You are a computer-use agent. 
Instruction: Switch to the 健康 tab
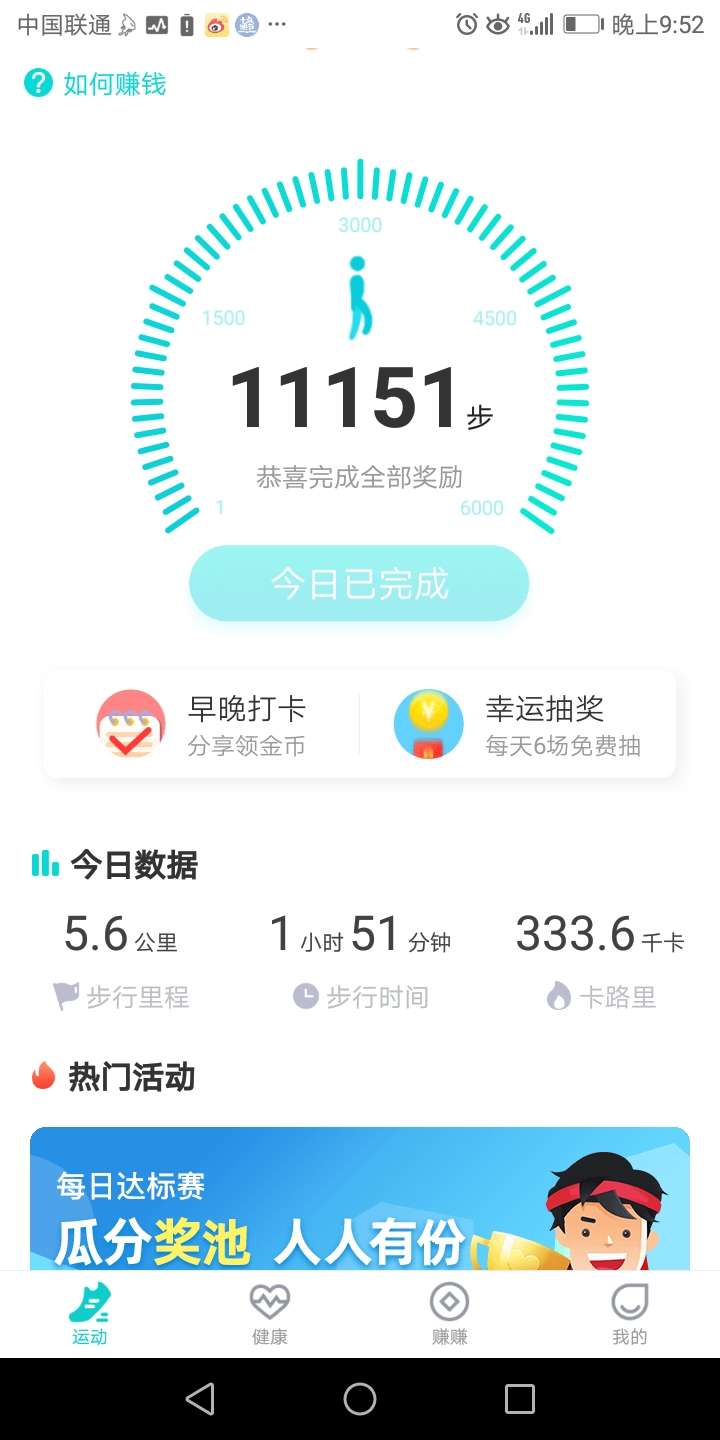(269, 1313)
